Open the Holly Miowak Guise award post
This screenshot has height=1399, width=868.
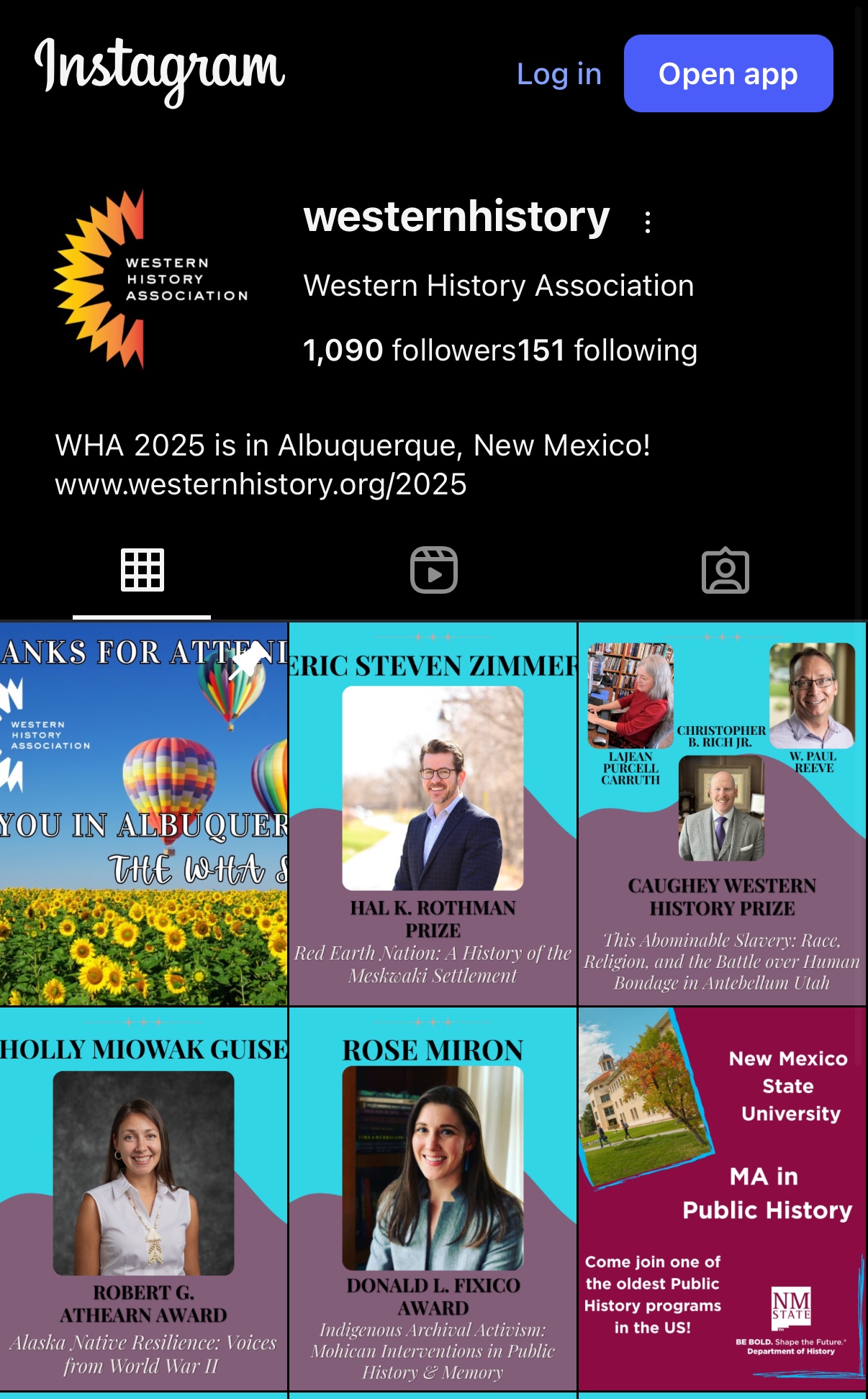click(143, 1198)
